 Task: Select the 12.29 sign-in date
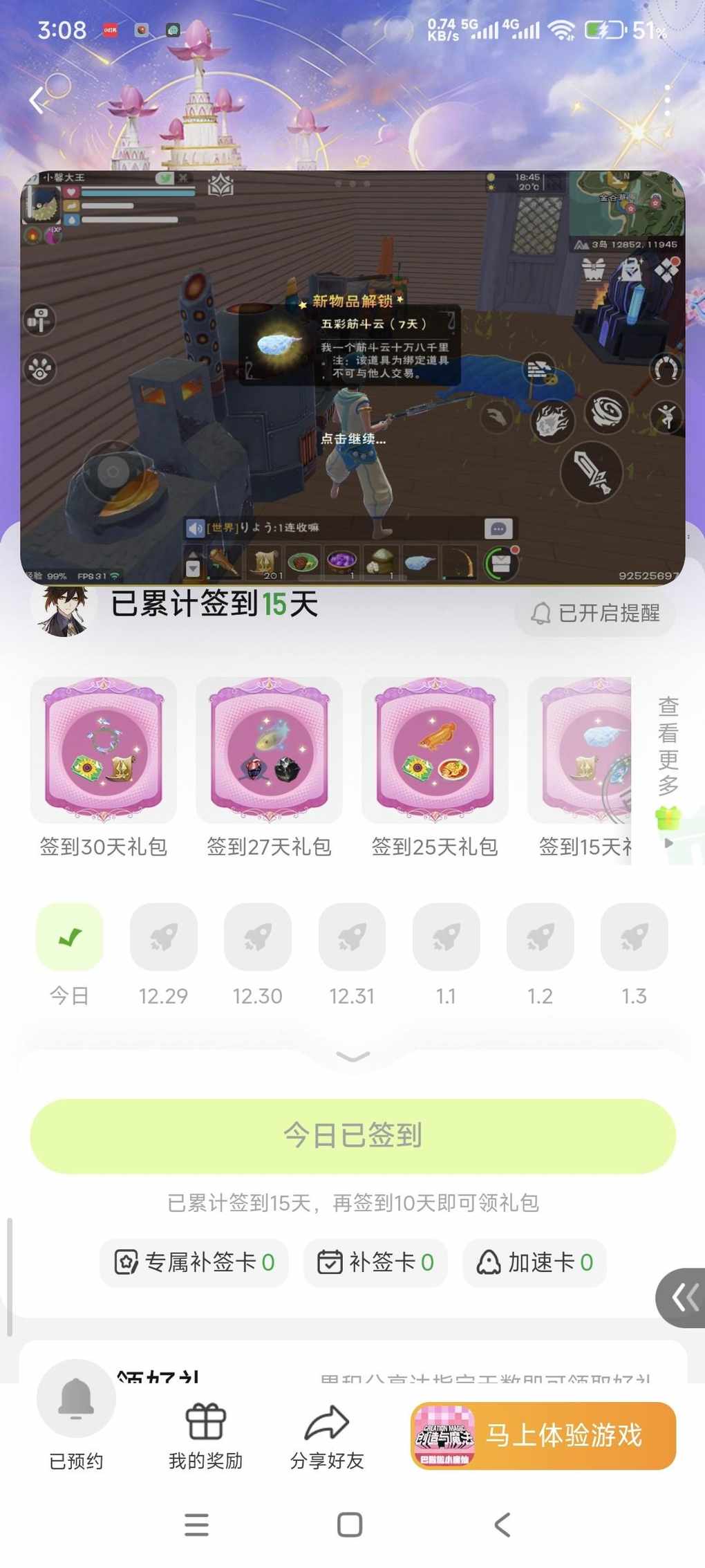click(164, 937)
